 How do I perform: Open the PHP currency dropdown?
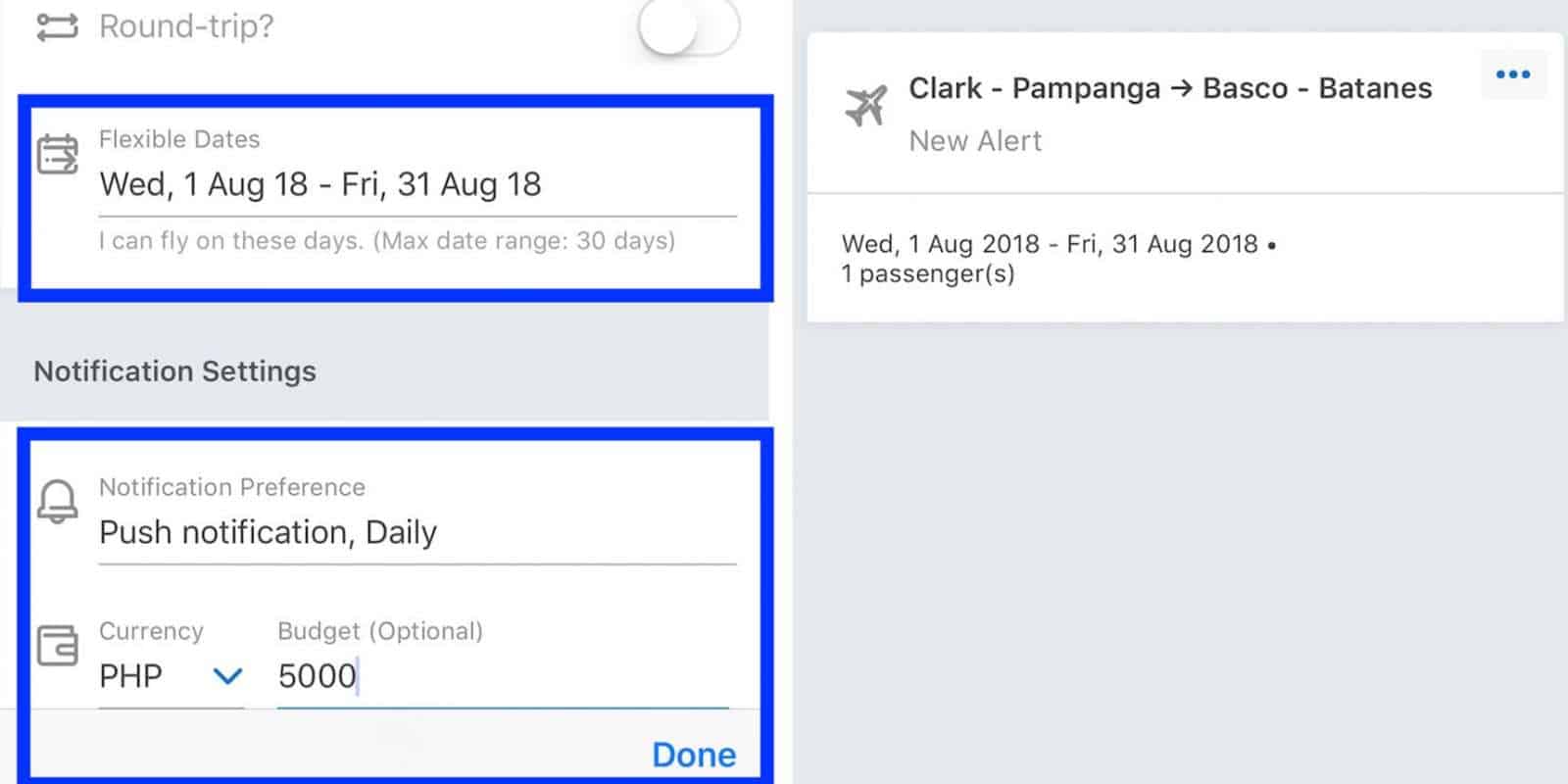tap(171, 676)
